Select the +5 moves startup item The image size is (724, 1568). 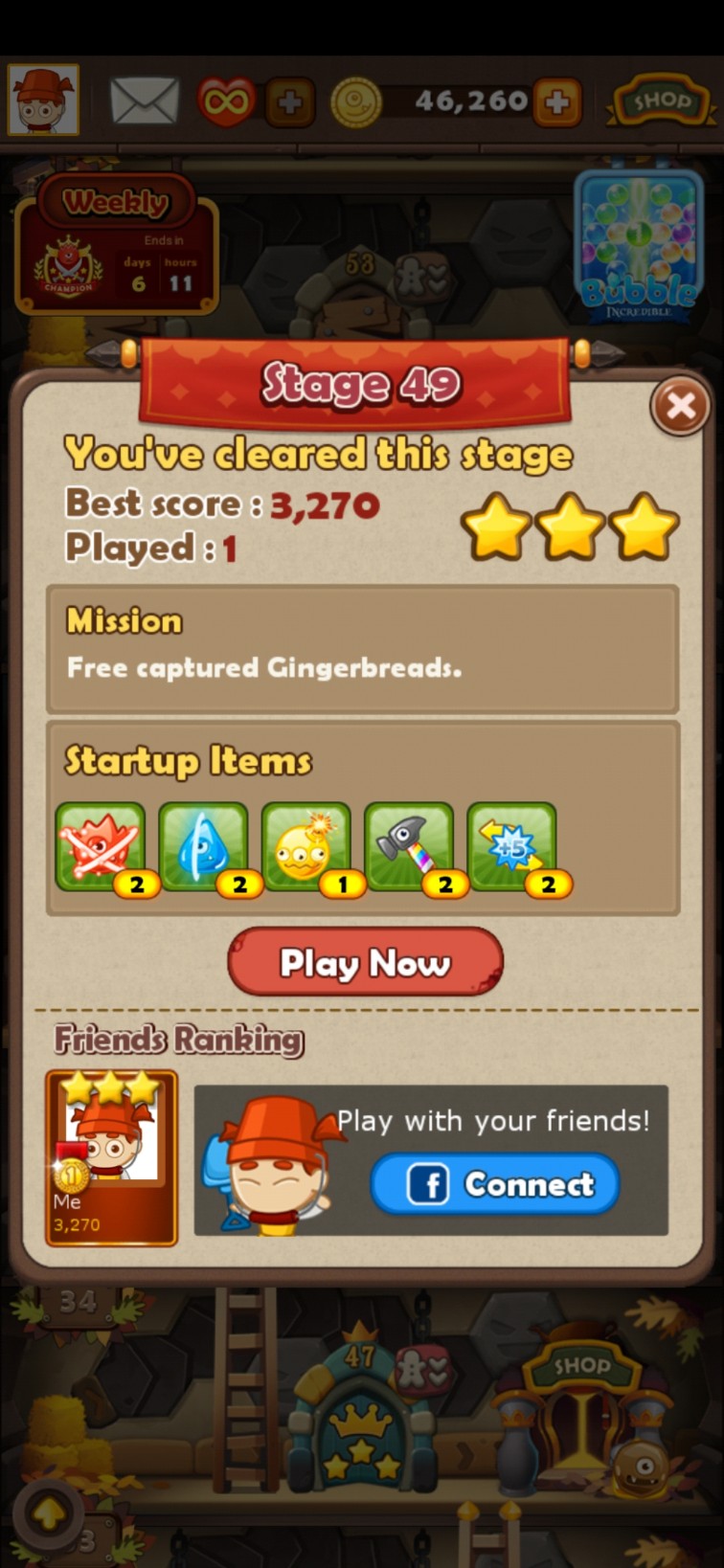click(x=511, y=847)
